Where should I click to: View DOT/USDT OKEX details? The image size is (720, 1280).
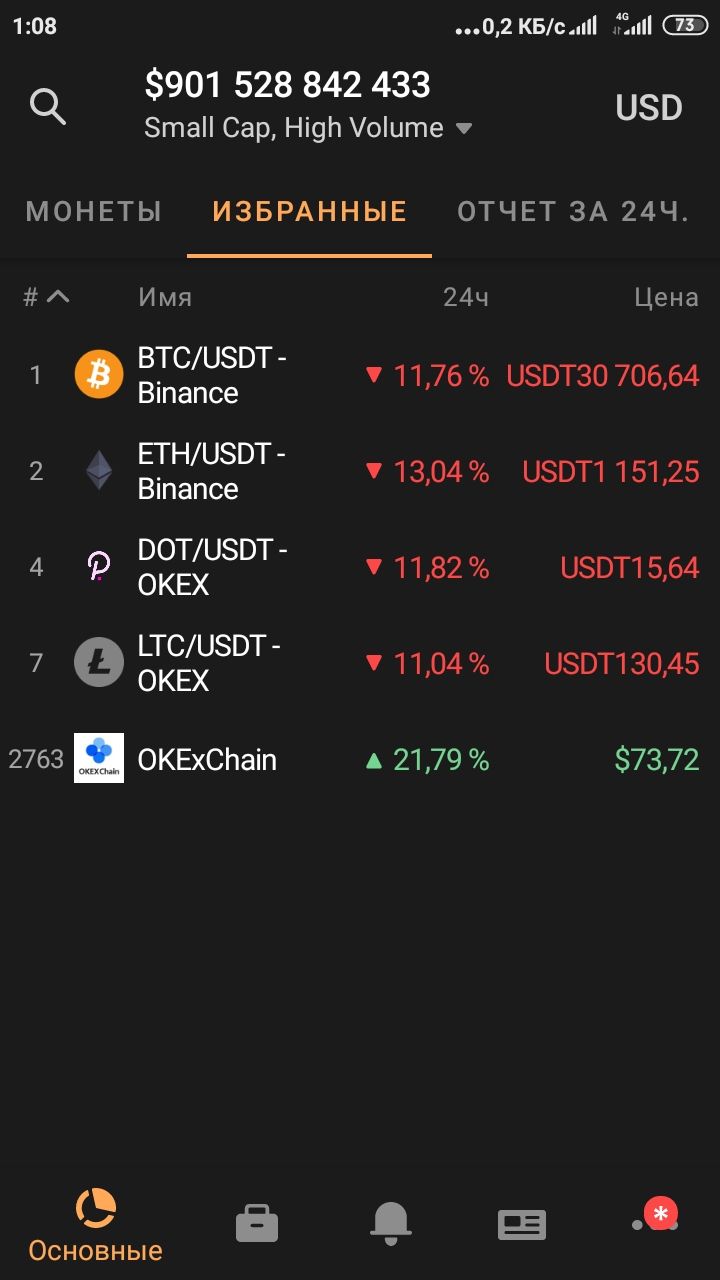point(360,568)
